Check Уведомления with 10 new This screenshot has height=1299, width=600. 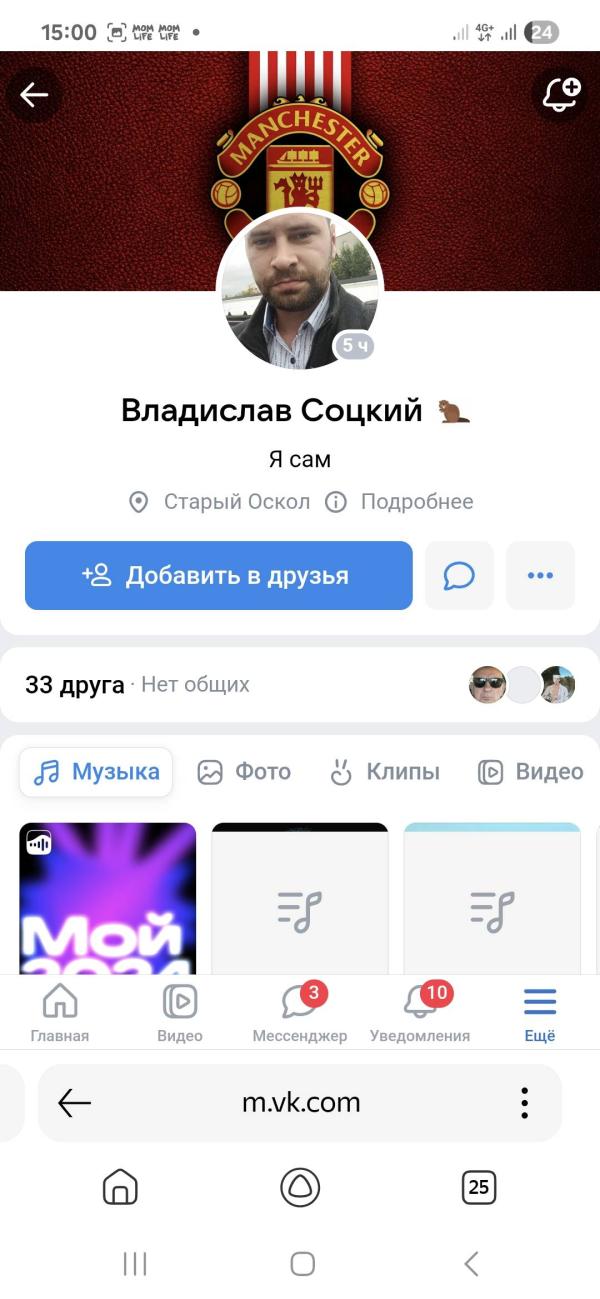tap(420, 1012)
